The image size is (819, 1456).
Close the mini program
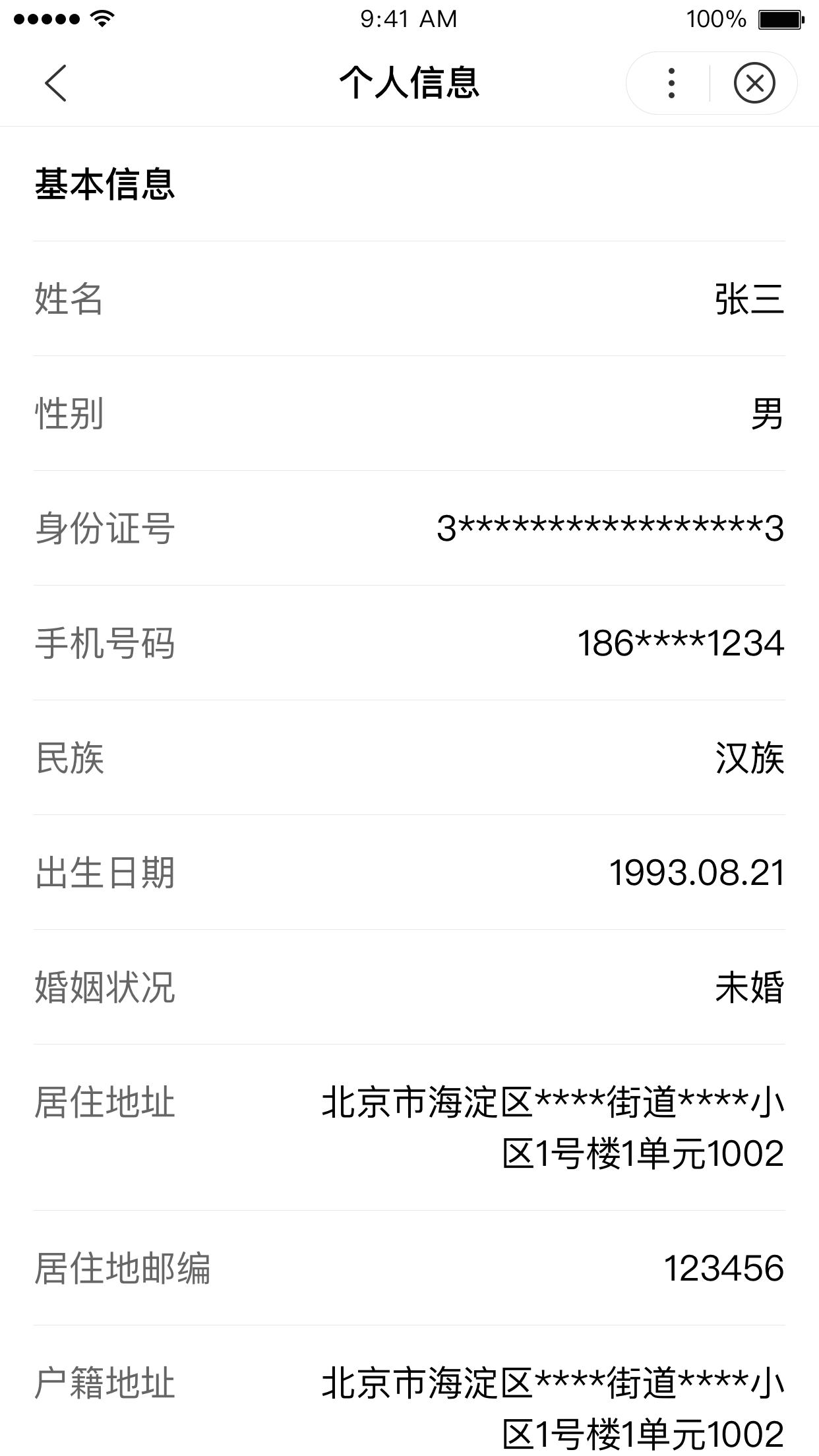[x=754, y=83]
